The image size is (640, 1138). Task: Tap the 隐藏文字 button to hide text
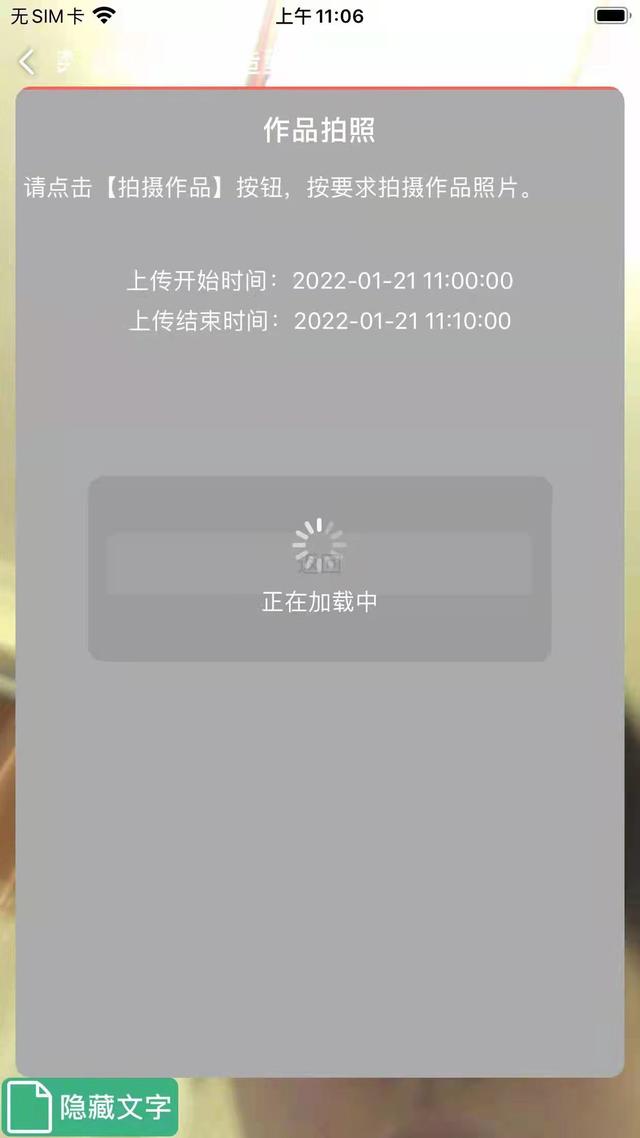90,1107
